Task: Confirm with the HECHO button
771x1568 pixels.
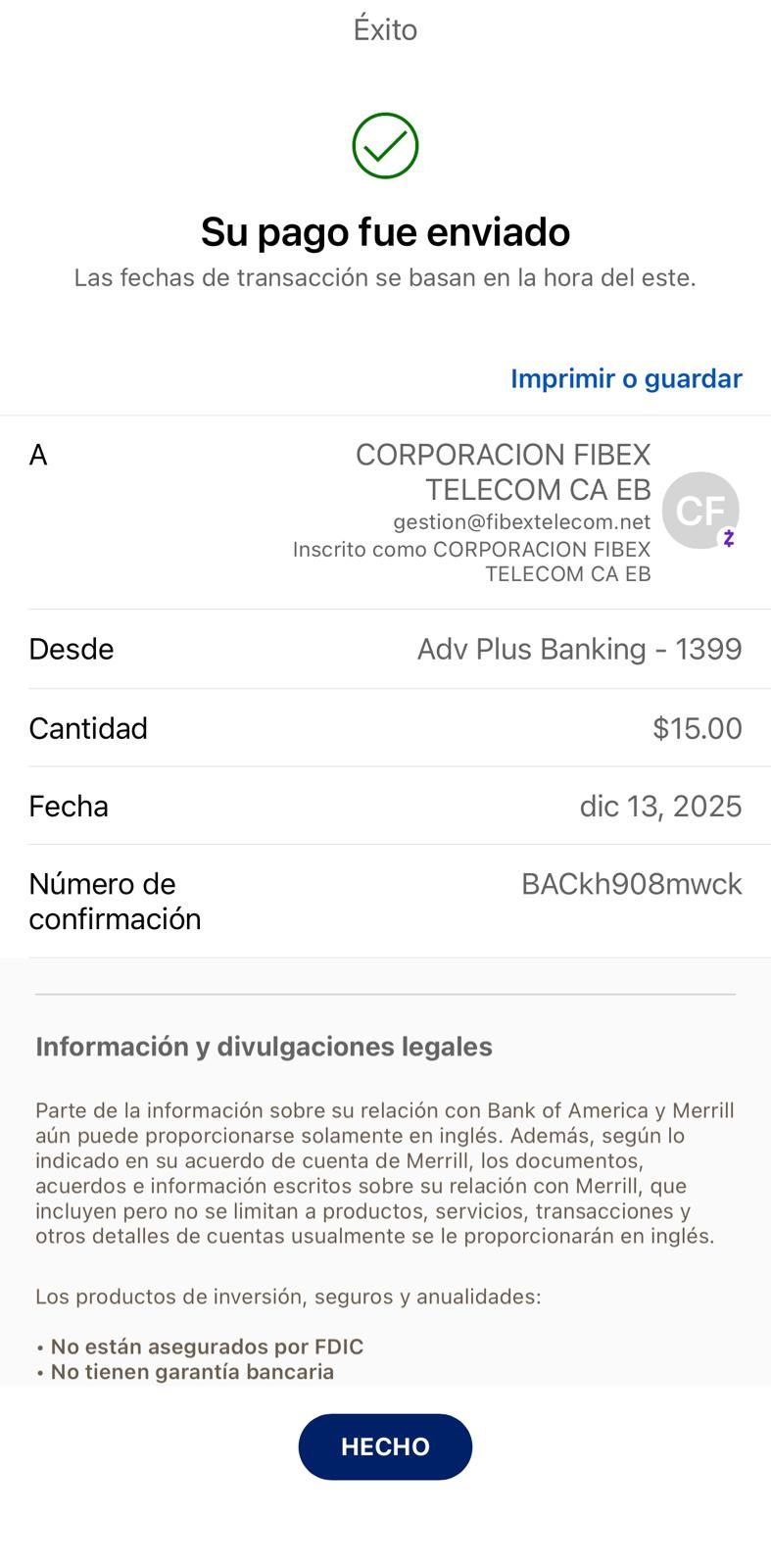Action: [385, 1446]
